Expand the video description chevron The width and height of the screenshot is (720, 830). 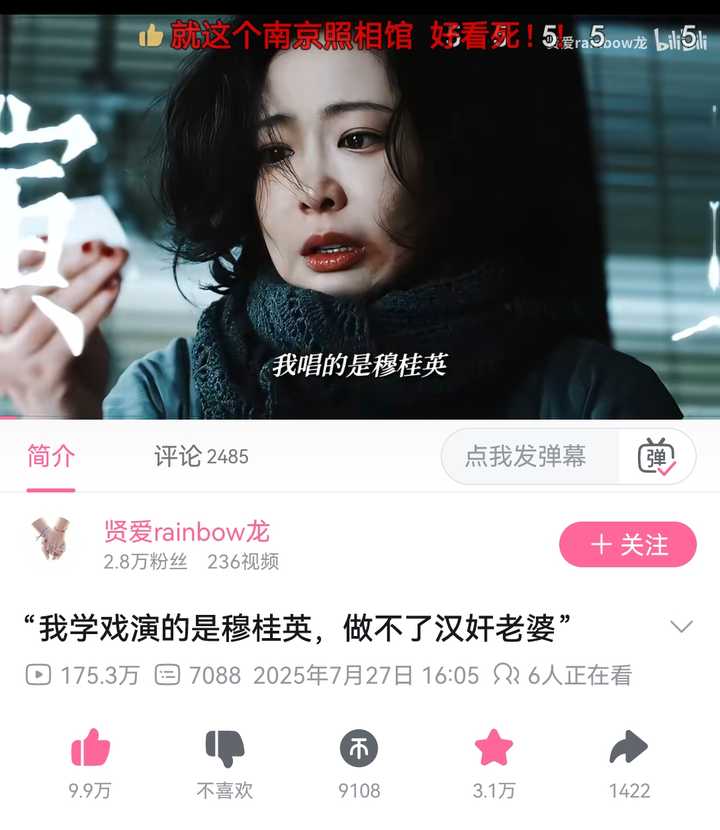[x=681, y=627]
